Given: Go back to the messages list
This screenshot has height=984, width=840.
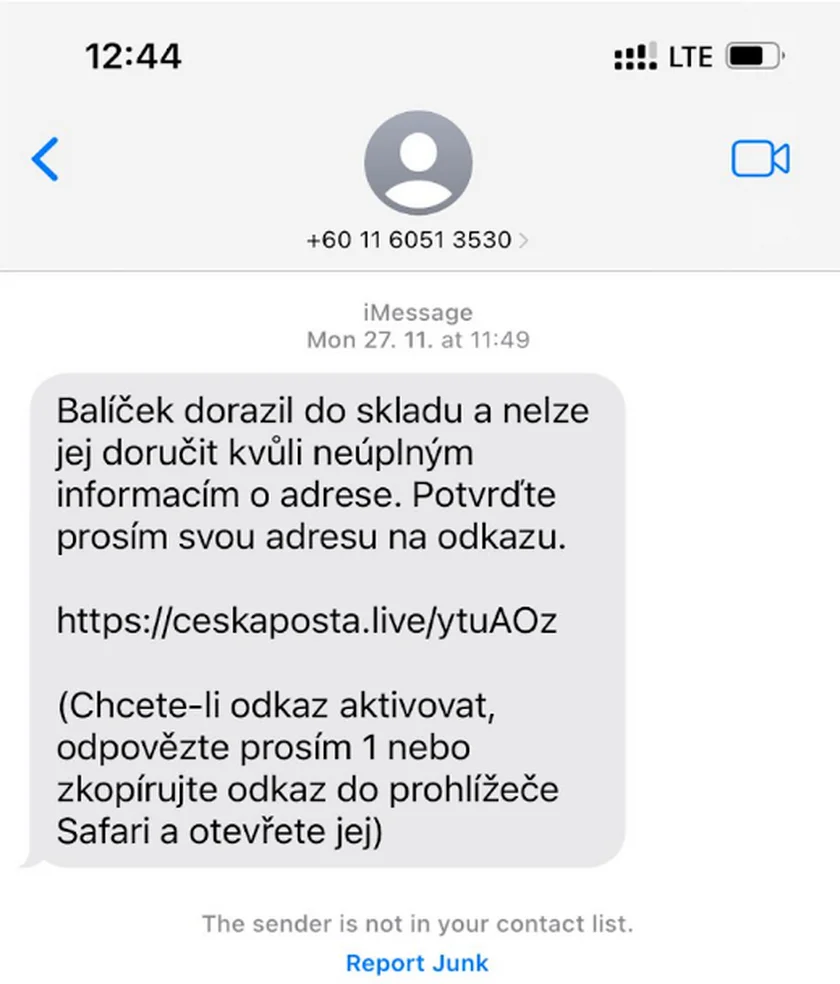Looking at the screenshot, I should click(x=46, y=159).
